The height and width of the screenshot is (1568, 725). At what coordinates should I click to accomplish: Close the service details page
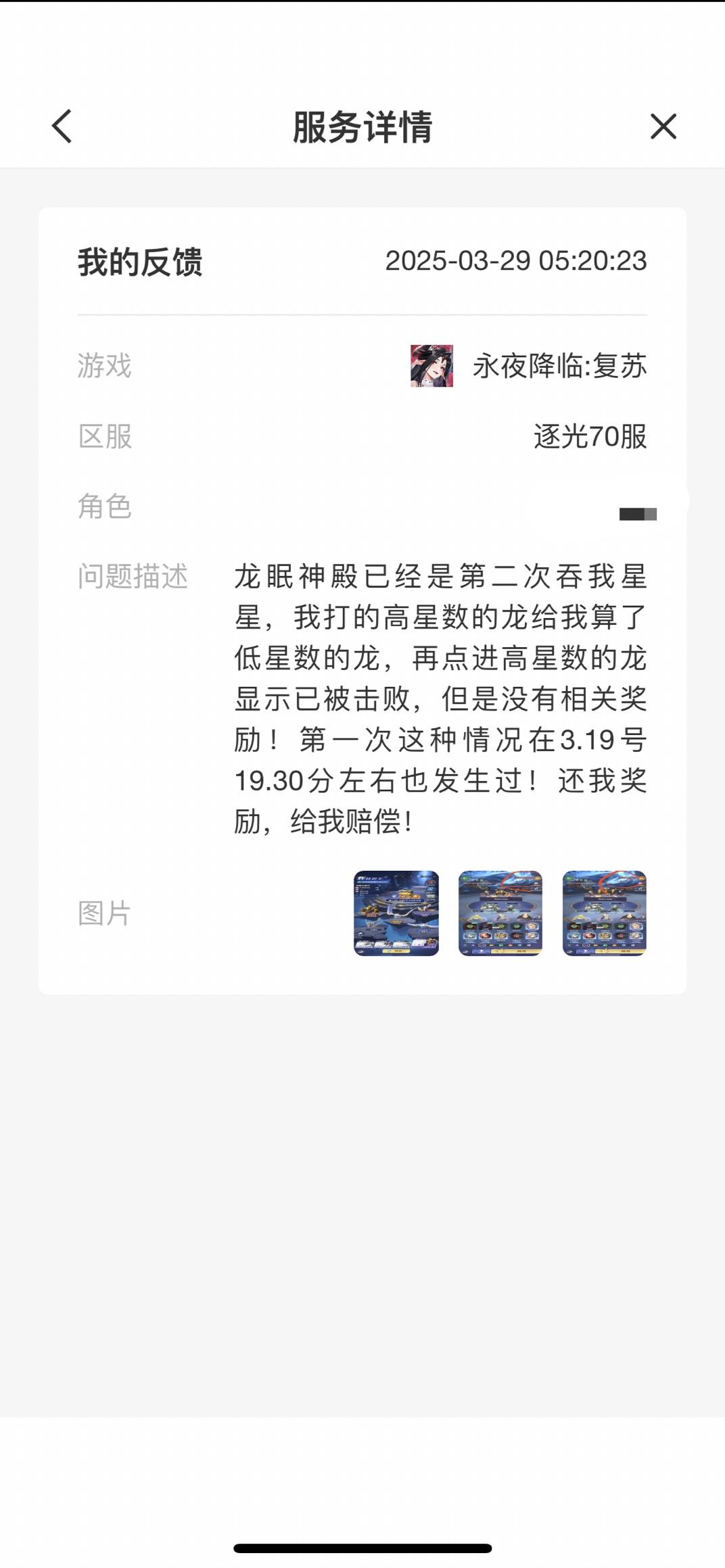click(663, 126)
